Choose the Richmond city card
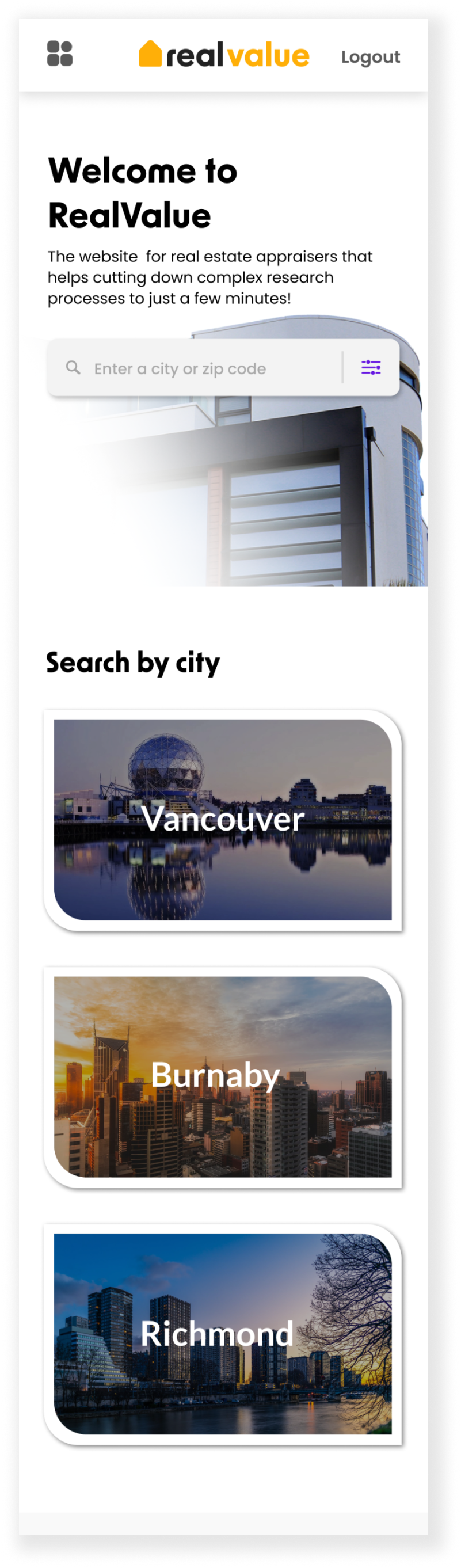 [223, 1333]
